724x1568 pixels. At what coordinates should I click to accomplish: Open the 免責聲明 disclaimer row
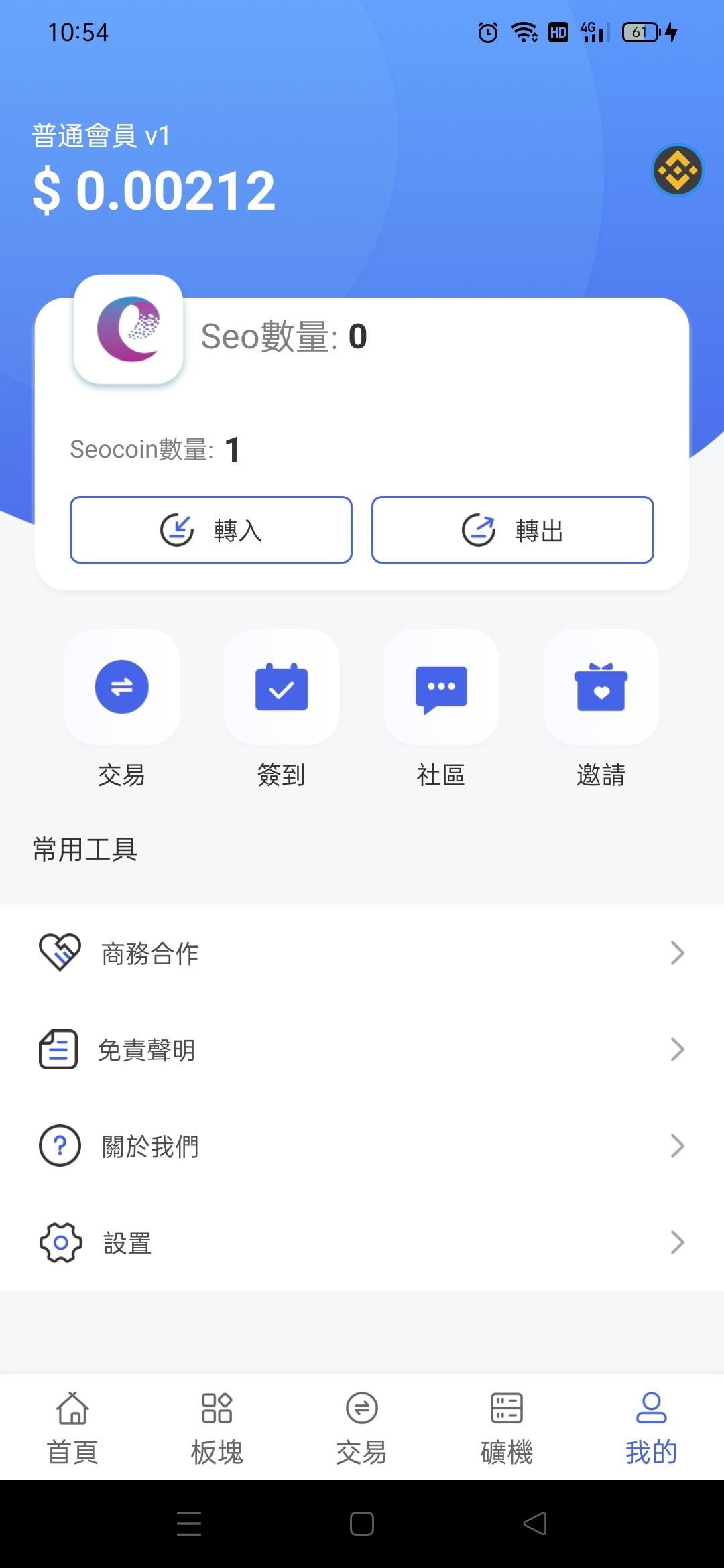pos(362,1050)
